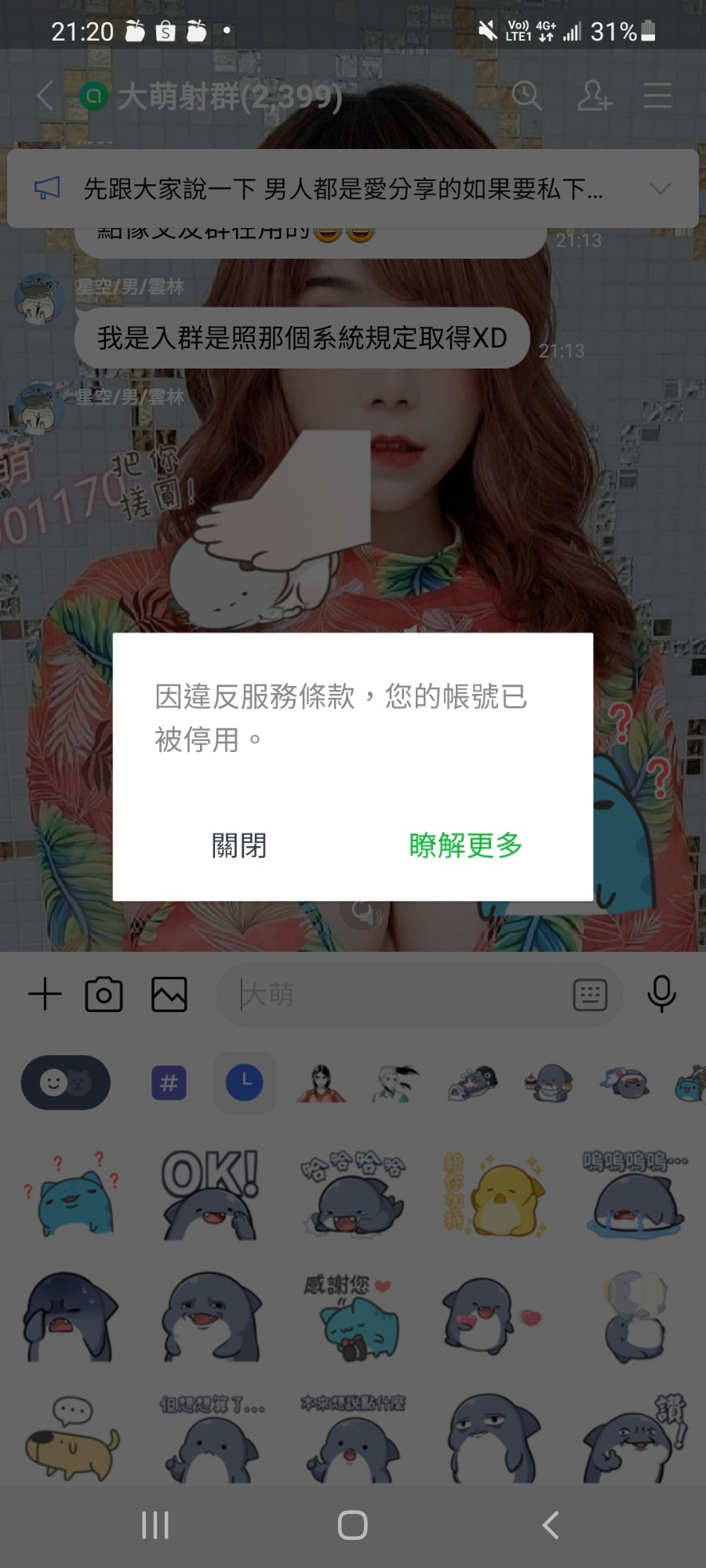Viewport: 706px width, 1568px height.
Task: Record a voice message with microphone
Action: click(661, 994)
